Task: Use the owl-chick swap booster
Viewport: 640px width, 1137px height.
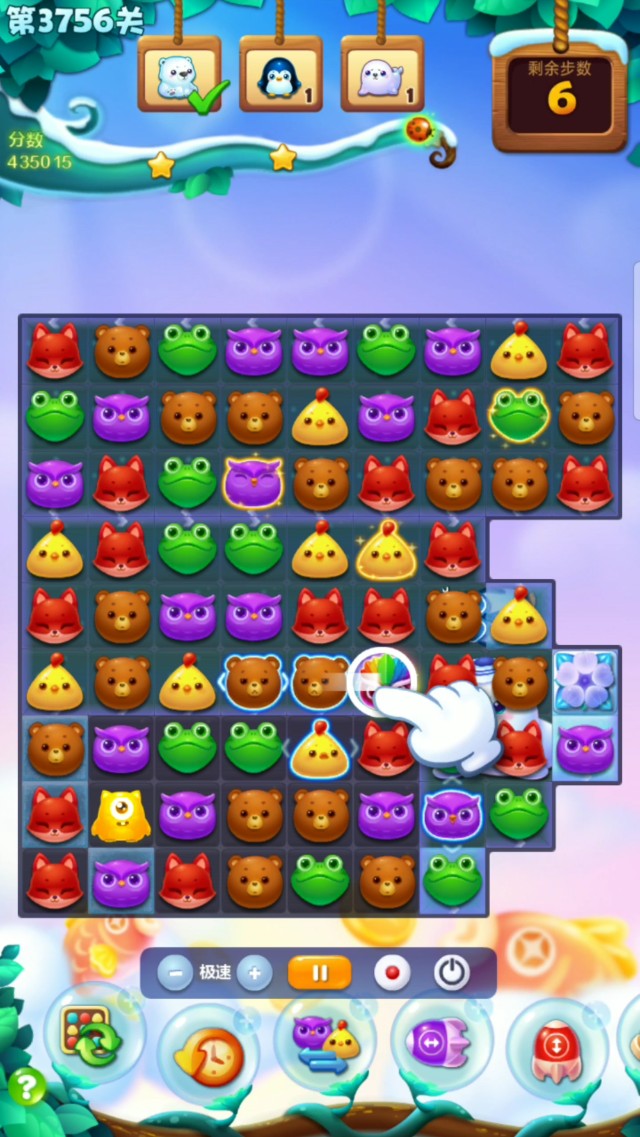Action: pyautogui.click(x=326, y=1043)
